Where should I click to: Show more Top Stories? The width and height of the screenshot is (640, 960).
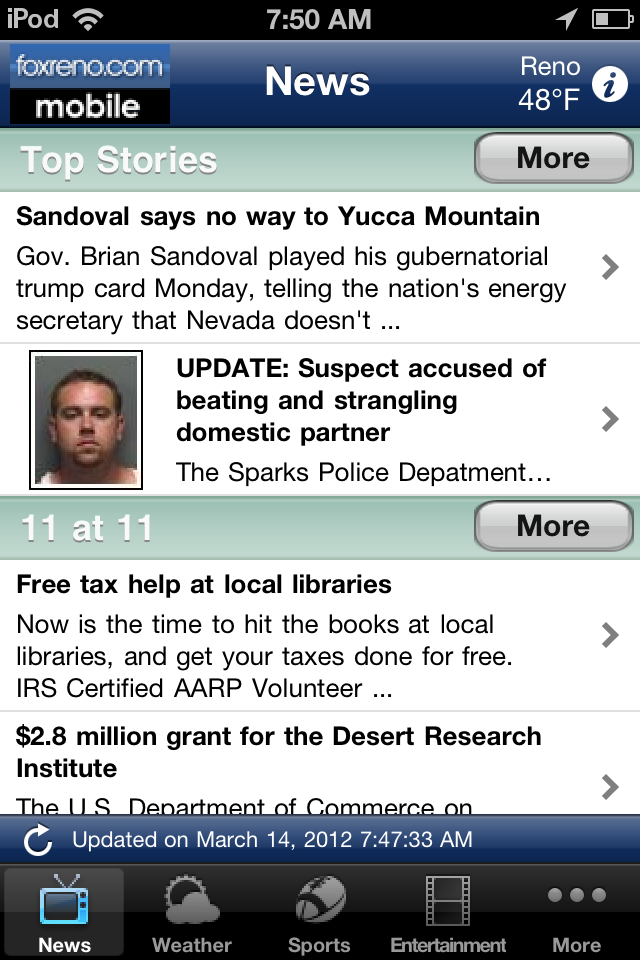click(x=553, y=158)
